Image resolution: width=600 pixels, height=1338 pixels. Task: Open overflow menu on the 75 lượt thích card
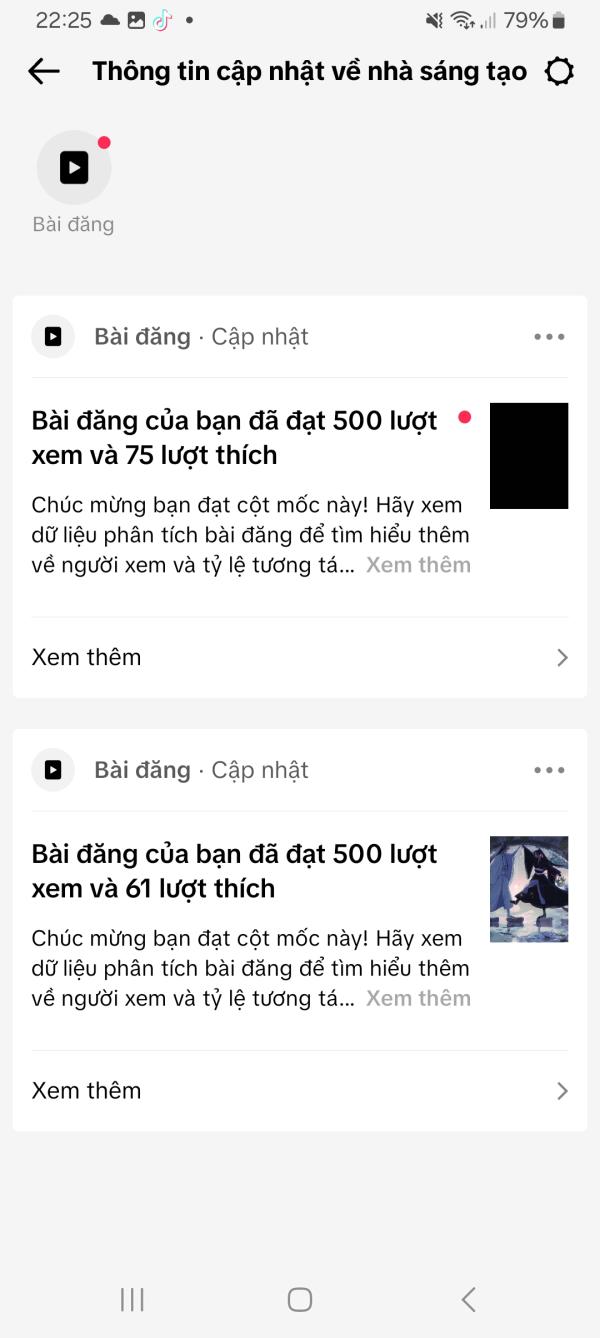(x=549, y=337)
